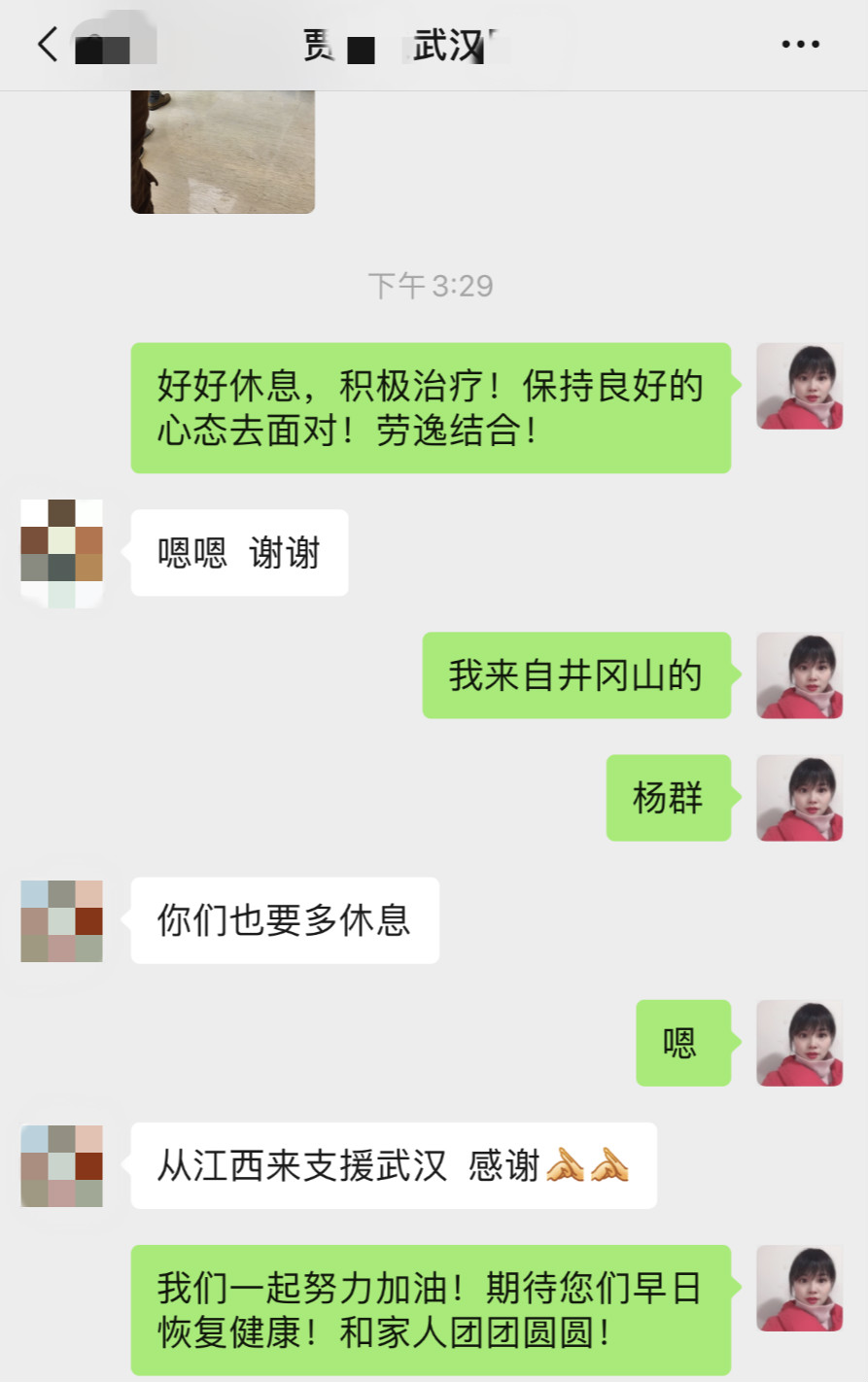This screenshot has height=1382, width=868.
Task: Tap contact avatar beside "从江西来支援武汉" message
Action: 62,1165
